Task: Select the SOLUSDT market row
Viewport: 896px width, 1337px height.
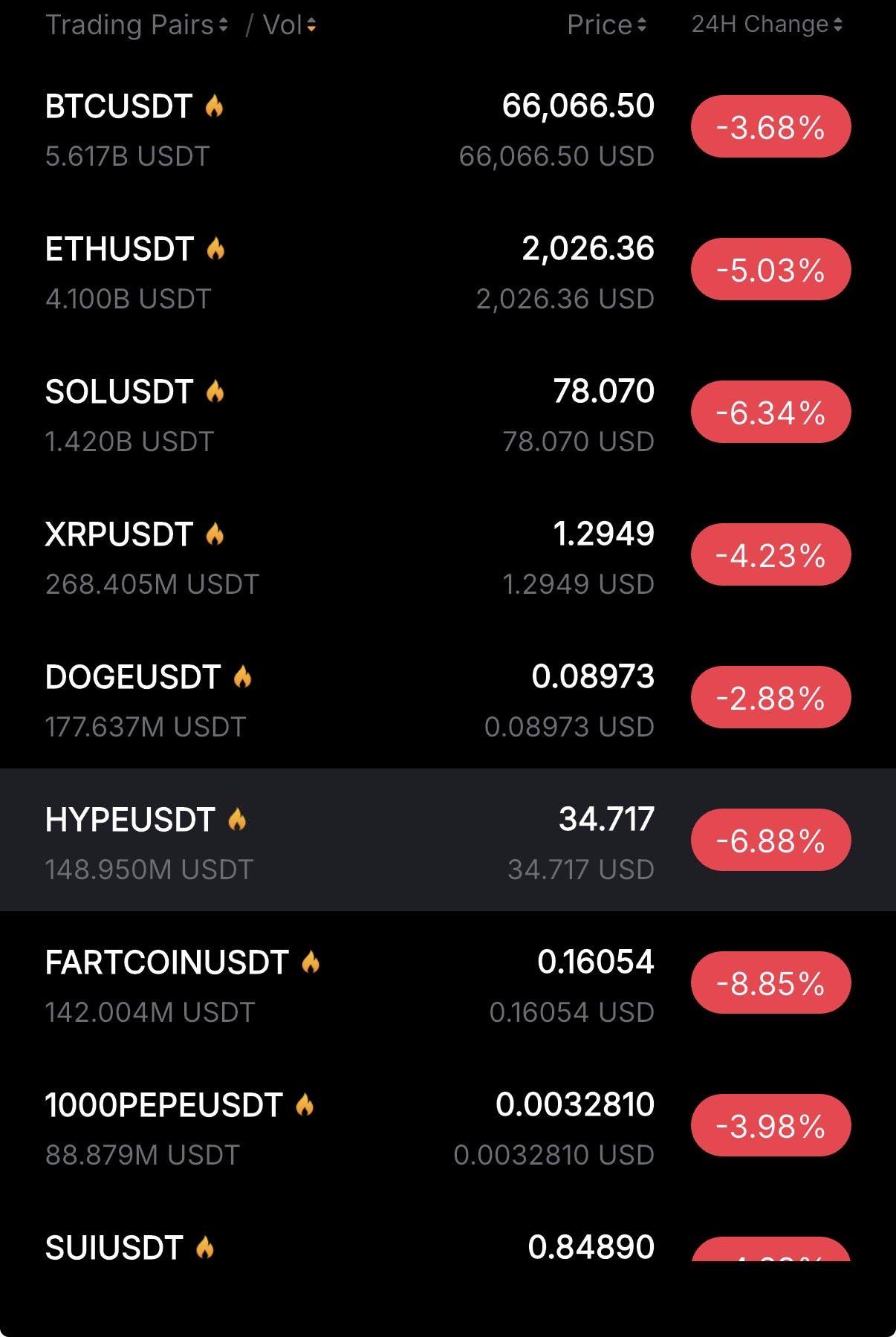Action: pyautogui.click(x=119, y=392)
